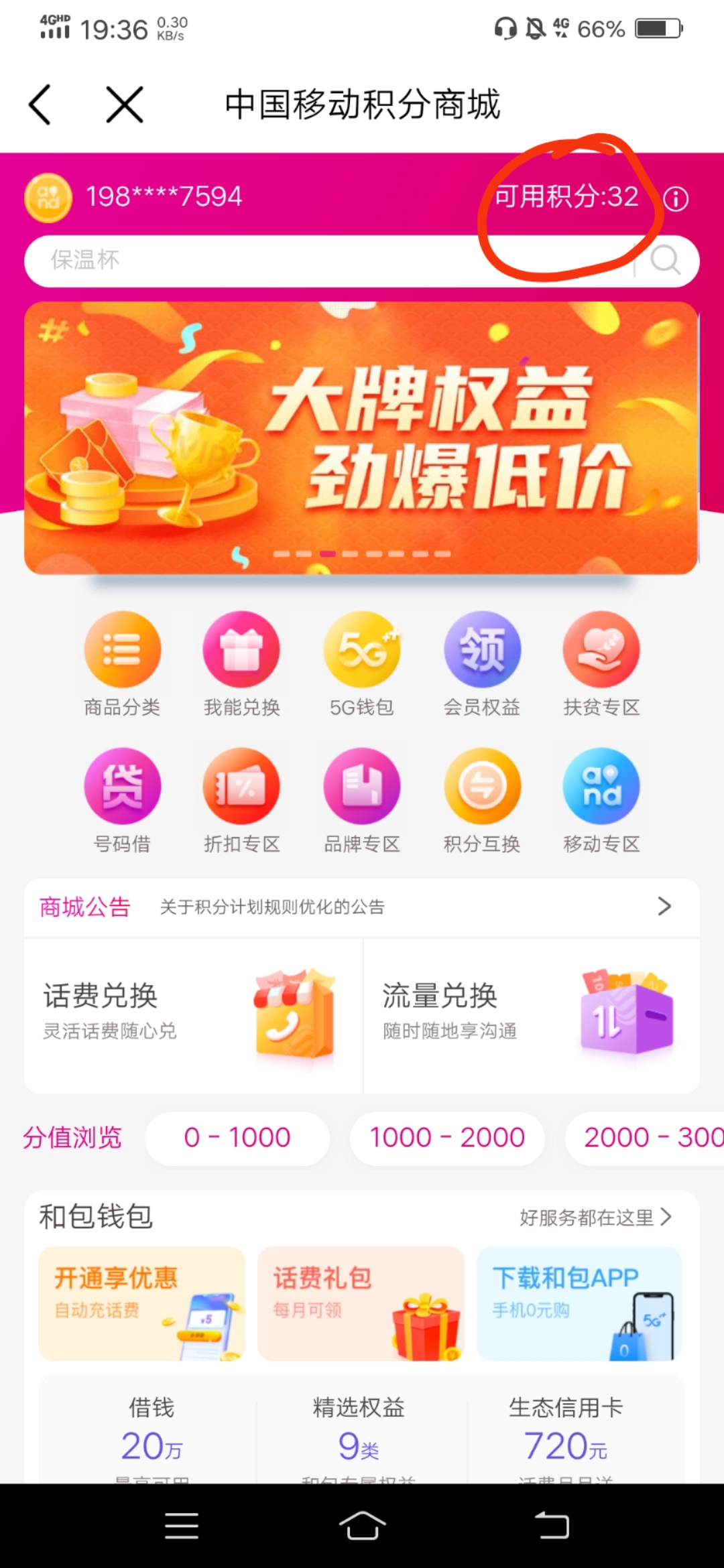724x1568 pixels.
Task: Open the 大牌权益 promotional banner
Action: (x=361, y=438)
